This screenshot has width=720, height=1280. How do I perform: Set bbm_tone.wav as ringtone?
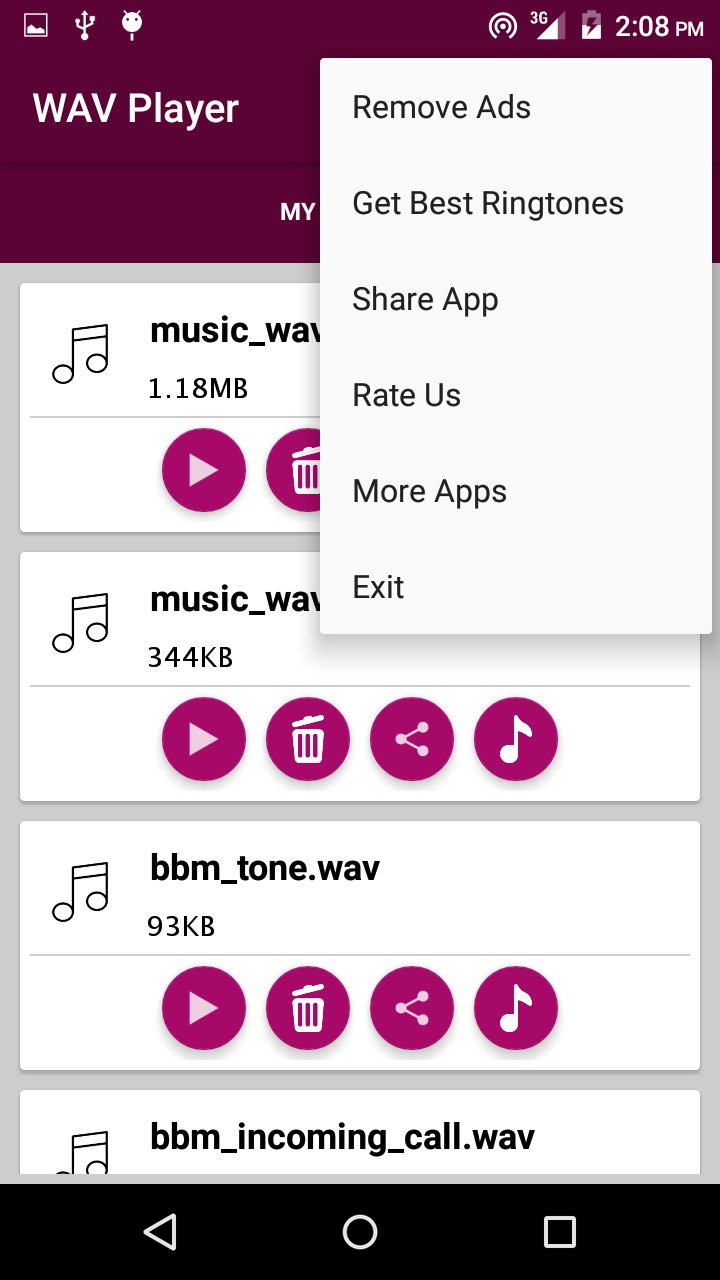(x=515, y=1008)
